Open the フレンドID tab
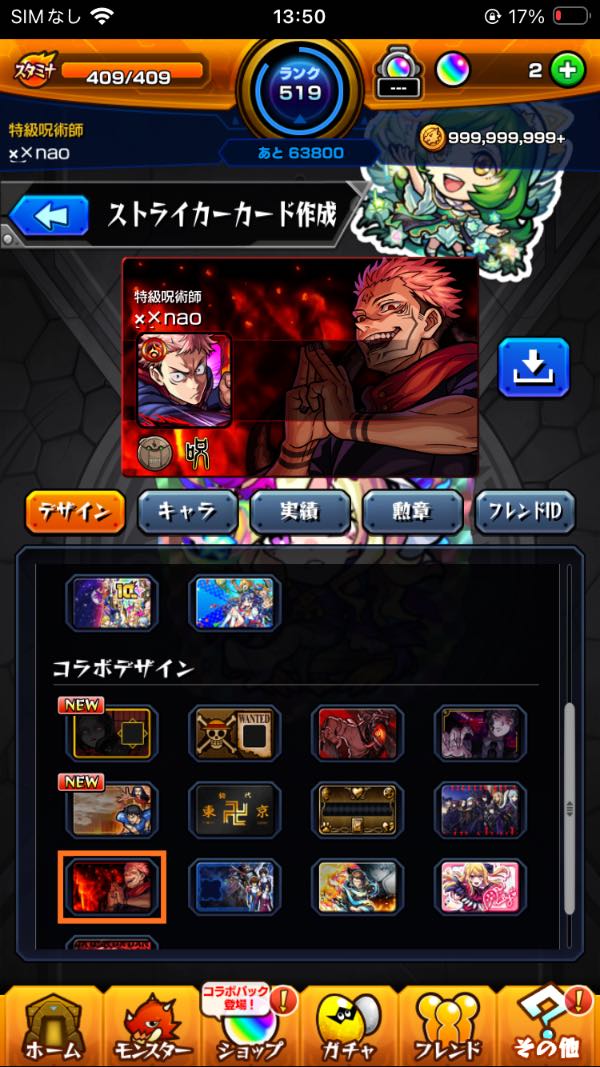The width and height of the screenshot is (600, 1067). pos(525,512)
